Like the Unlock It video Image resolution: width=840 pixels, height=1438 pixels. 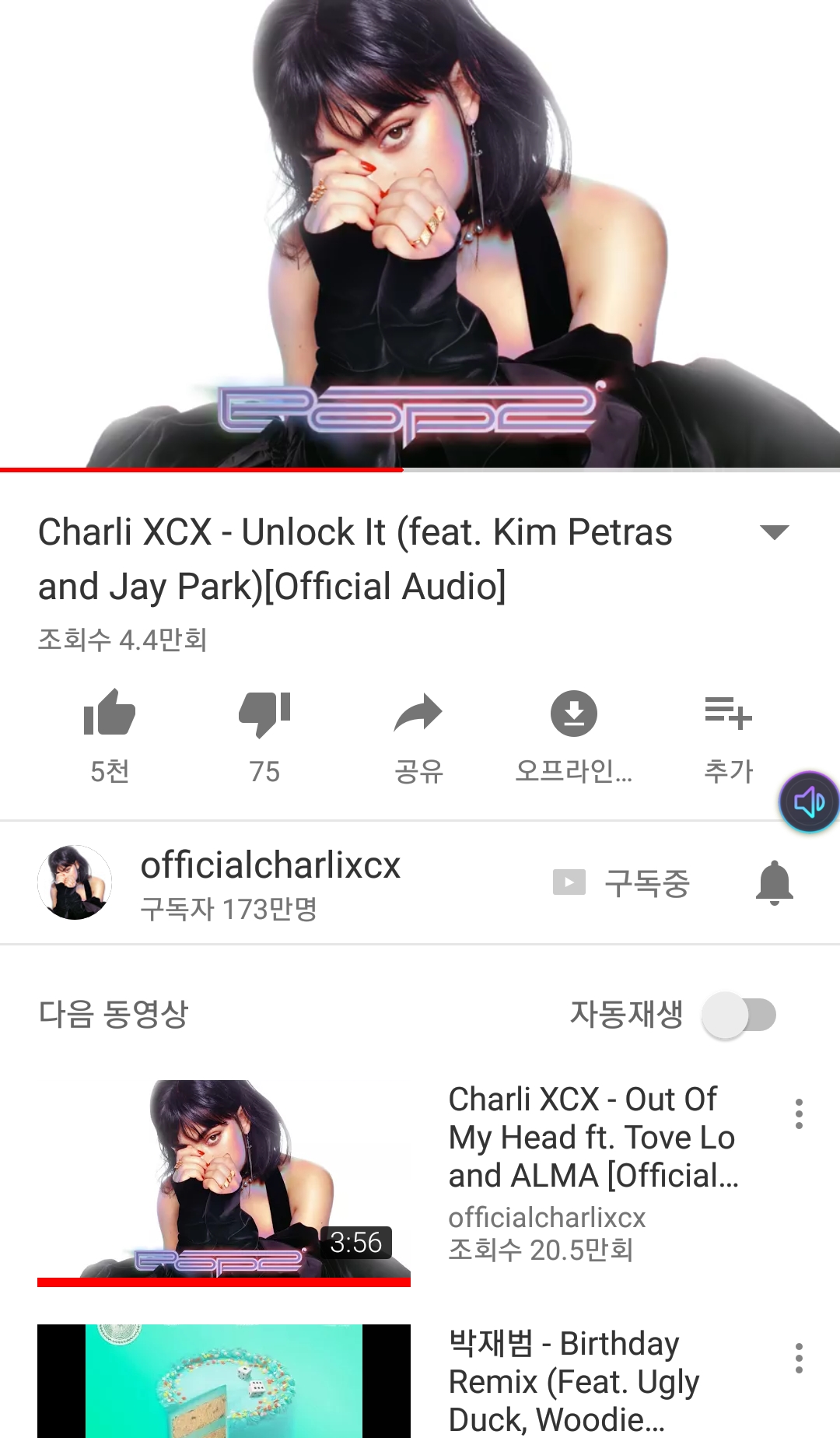110,714
